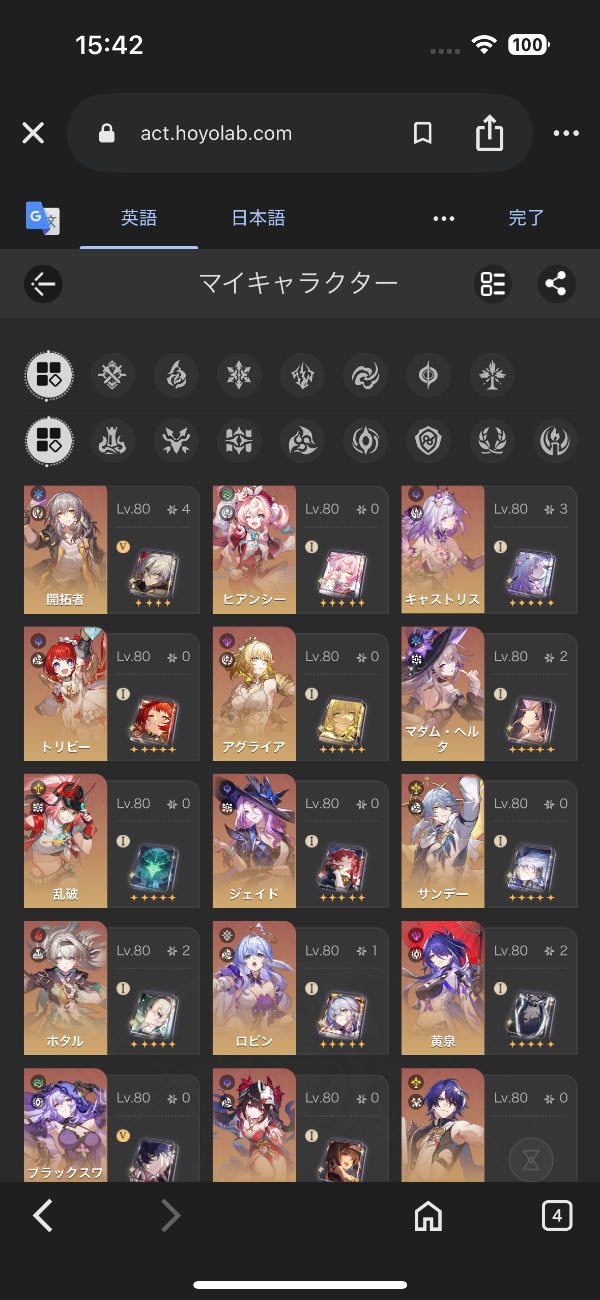The width and height of the screenshot is (600, 1300).
Task: Close the in-app browser
Action: click(x=33, y=133)
